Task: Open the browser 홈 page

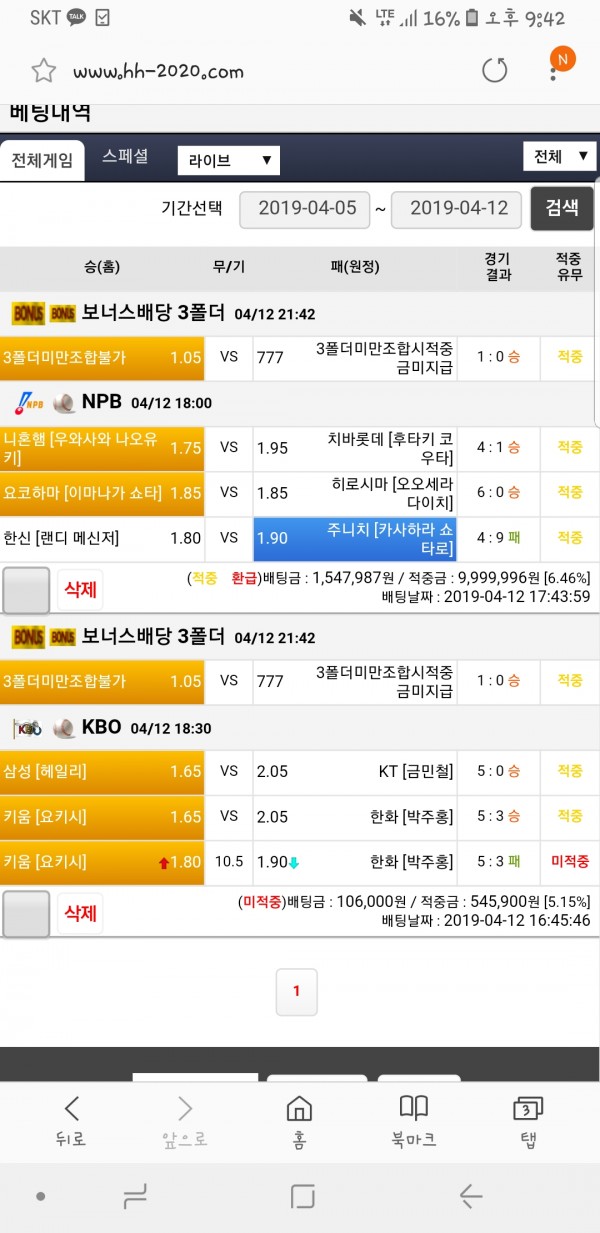Action: [298, 1120]
